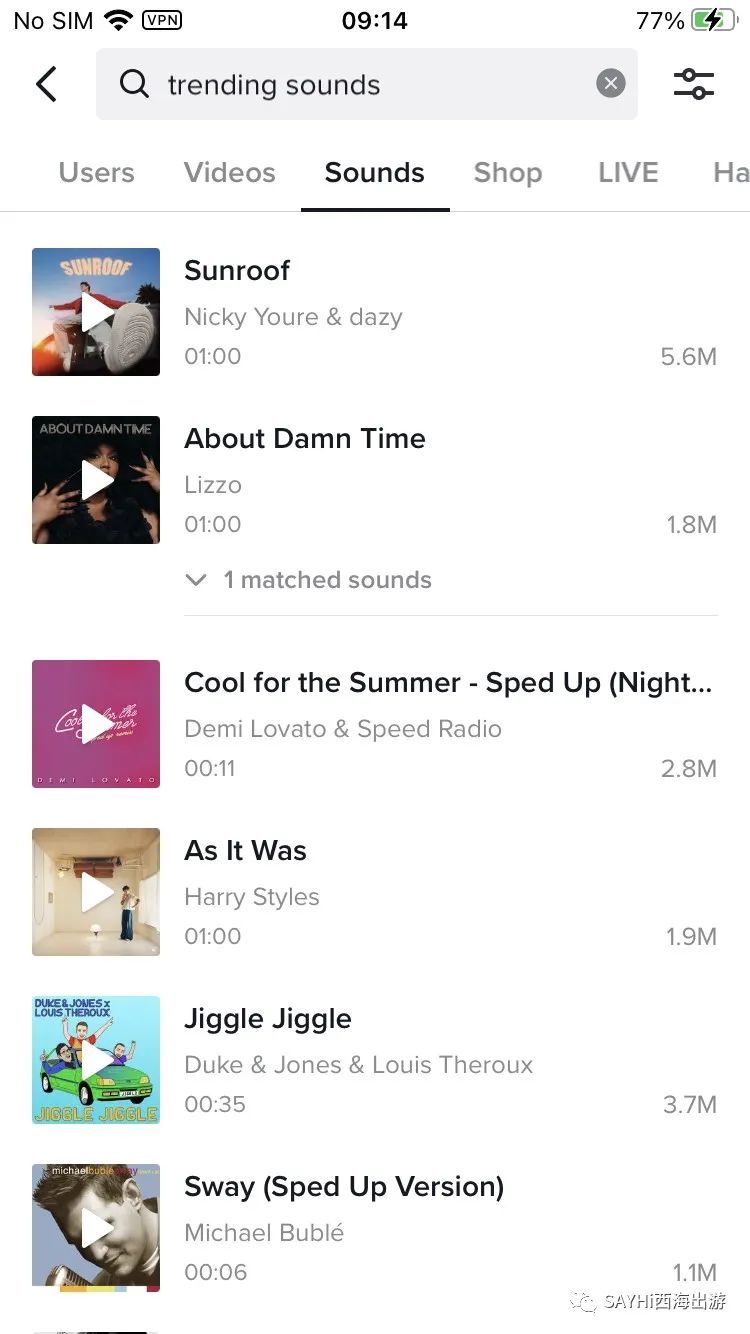Play the As It Was preview
This screenshot has height=1334, width=750.
(x=96, y=892)
